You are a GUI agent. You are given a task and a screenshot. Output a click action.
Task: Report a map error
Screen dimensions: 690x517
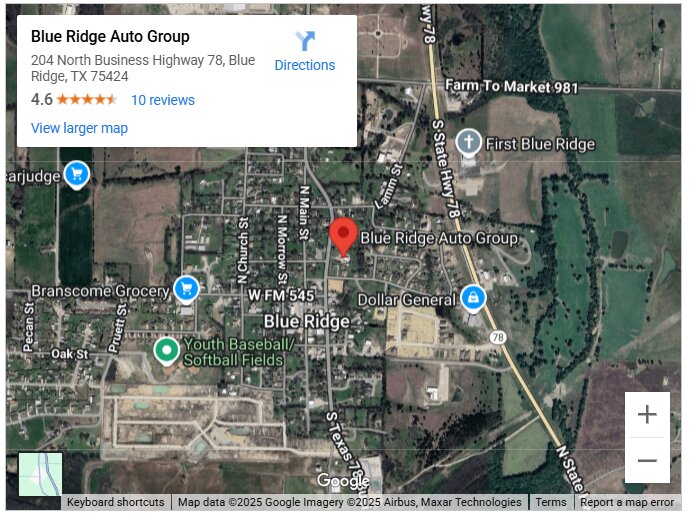tap(627, 502)
